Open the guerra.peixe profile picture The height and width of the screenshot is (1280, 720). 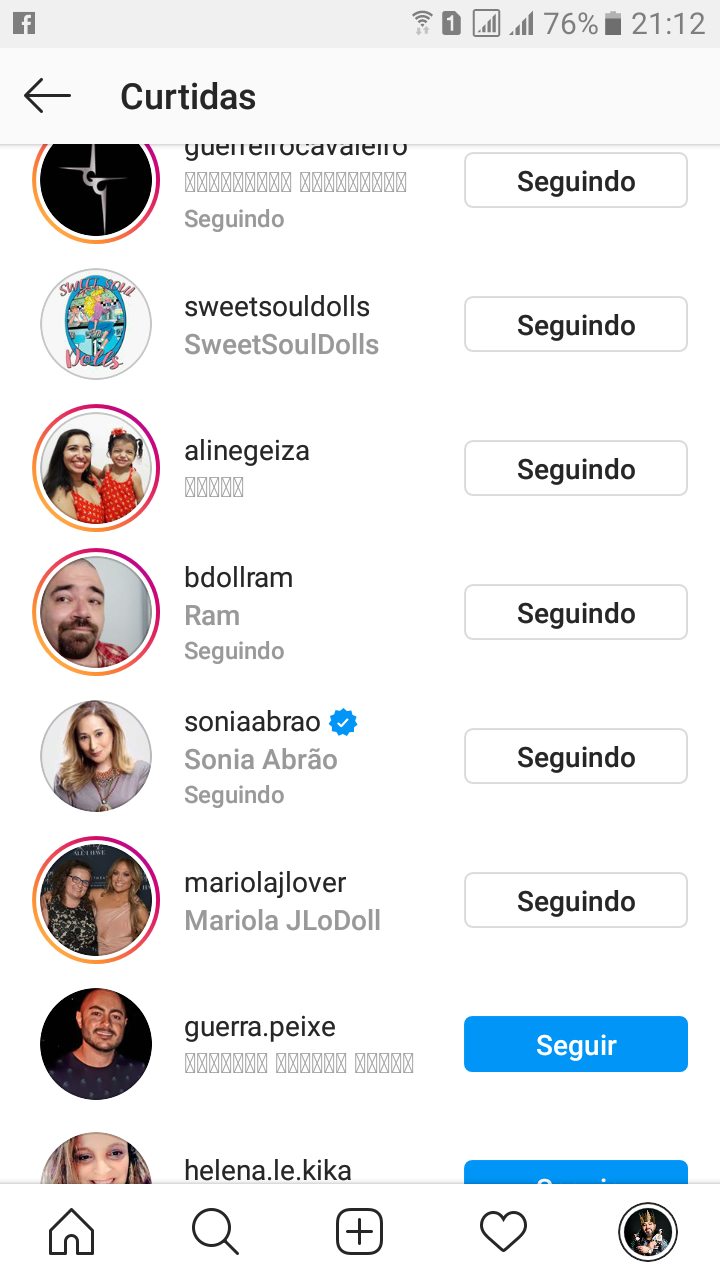pyautogui.click(x=96, y=1045)
